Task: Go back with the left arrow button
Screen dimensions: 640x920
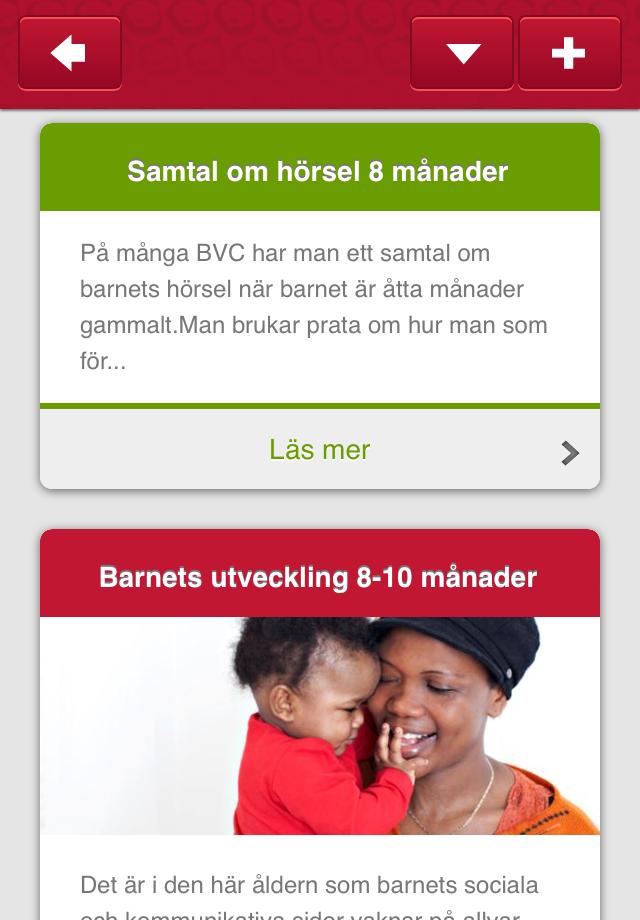Action: [x=70, y=54]
